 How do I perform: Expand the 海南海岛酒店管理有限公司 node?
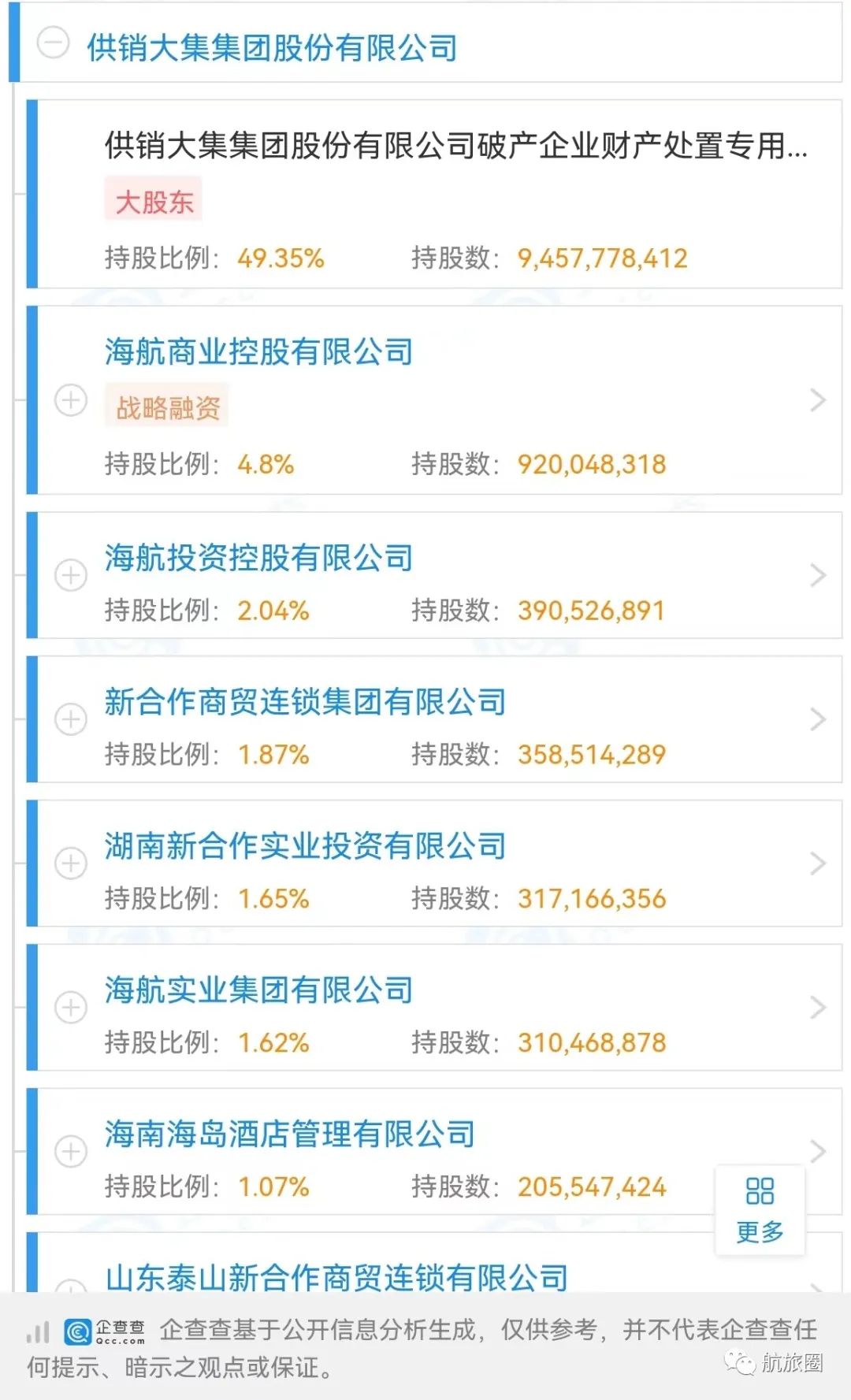[x=71, y=1152]
